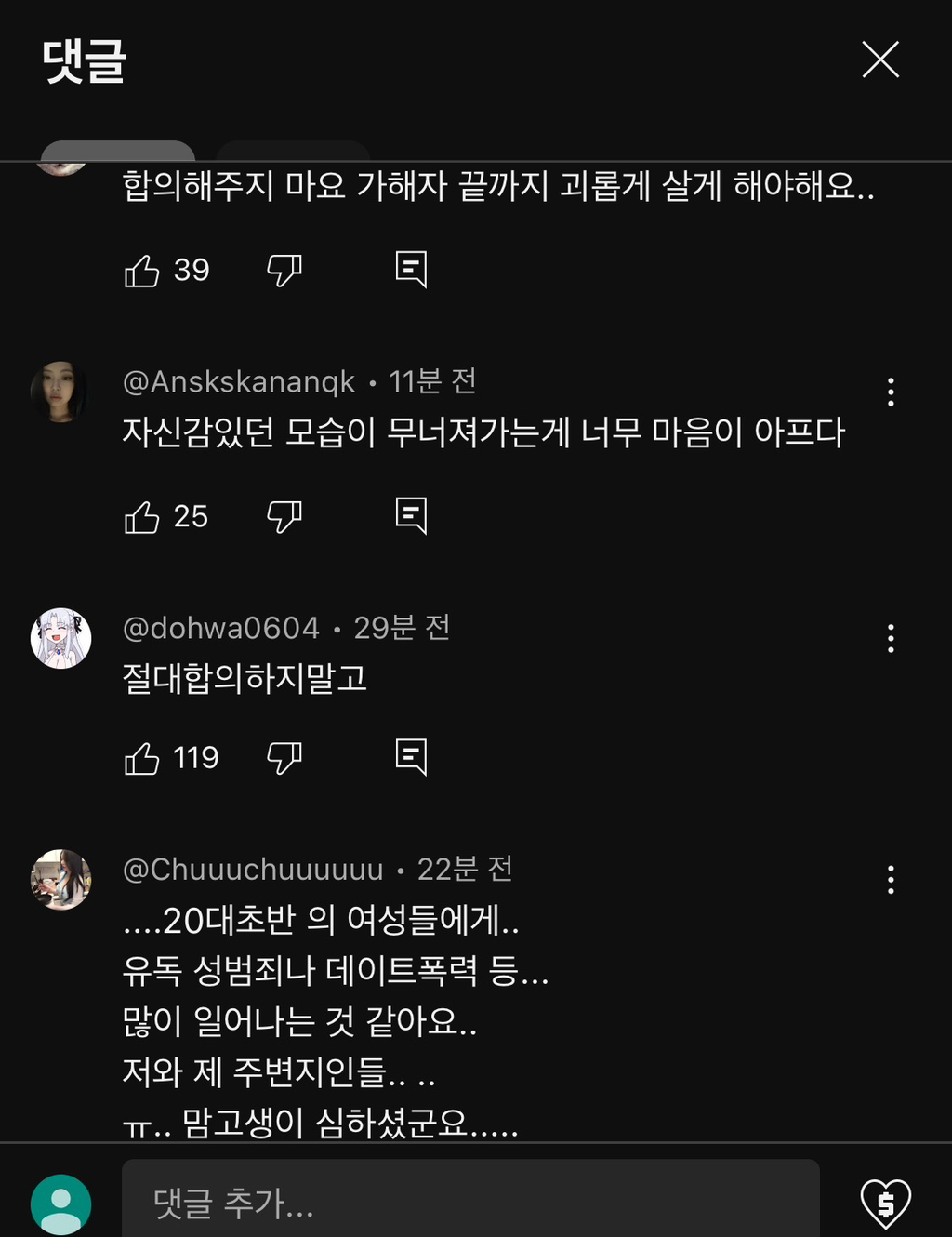View @Chuuuchuuuuuu's channel via avatar
Screen dimensions: 952x1237
coord(61,880)
